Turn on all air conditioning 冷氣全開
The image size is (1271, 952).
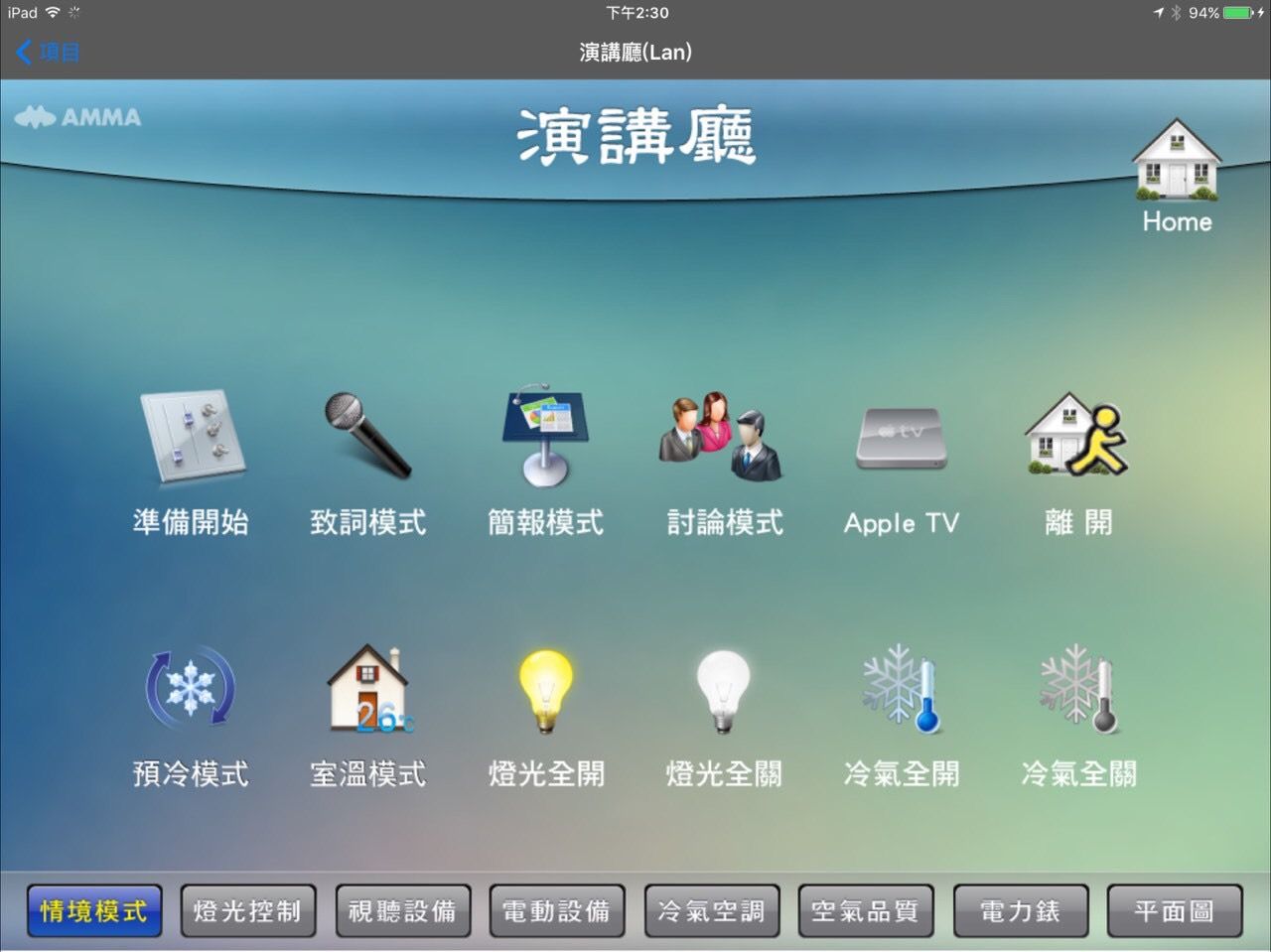click(901, 690)
